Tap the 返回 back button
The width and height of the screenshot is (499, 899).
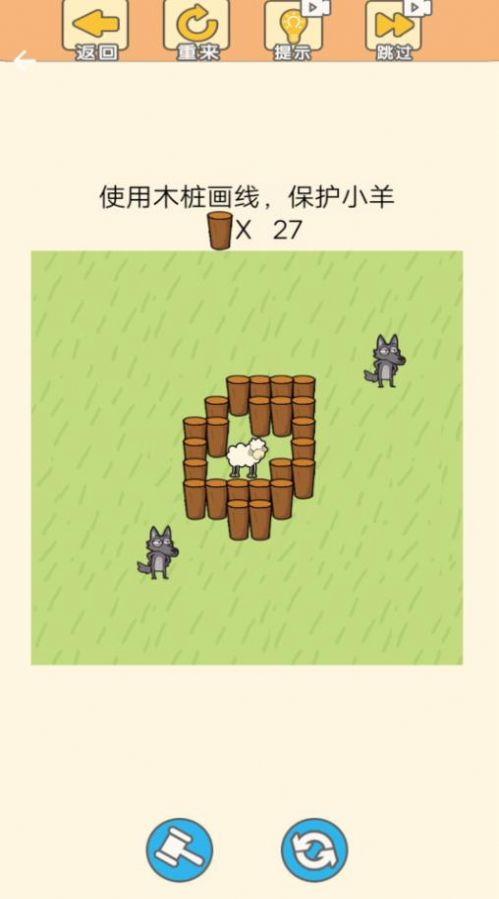click(95, 29)
